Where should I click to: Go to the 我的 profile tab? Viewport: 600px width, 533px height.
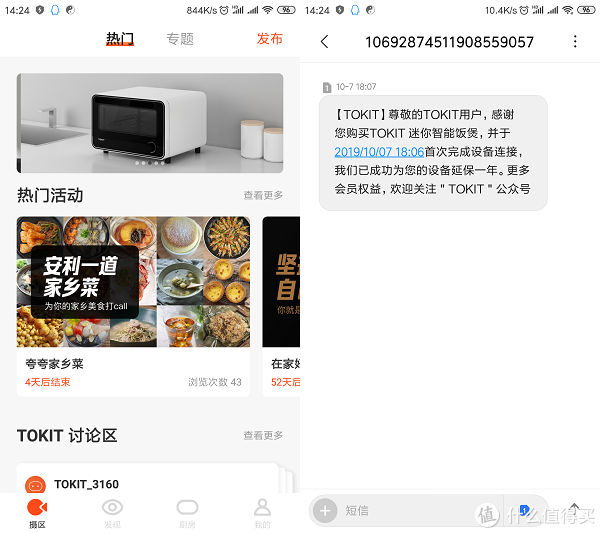[x=262, y=511]
